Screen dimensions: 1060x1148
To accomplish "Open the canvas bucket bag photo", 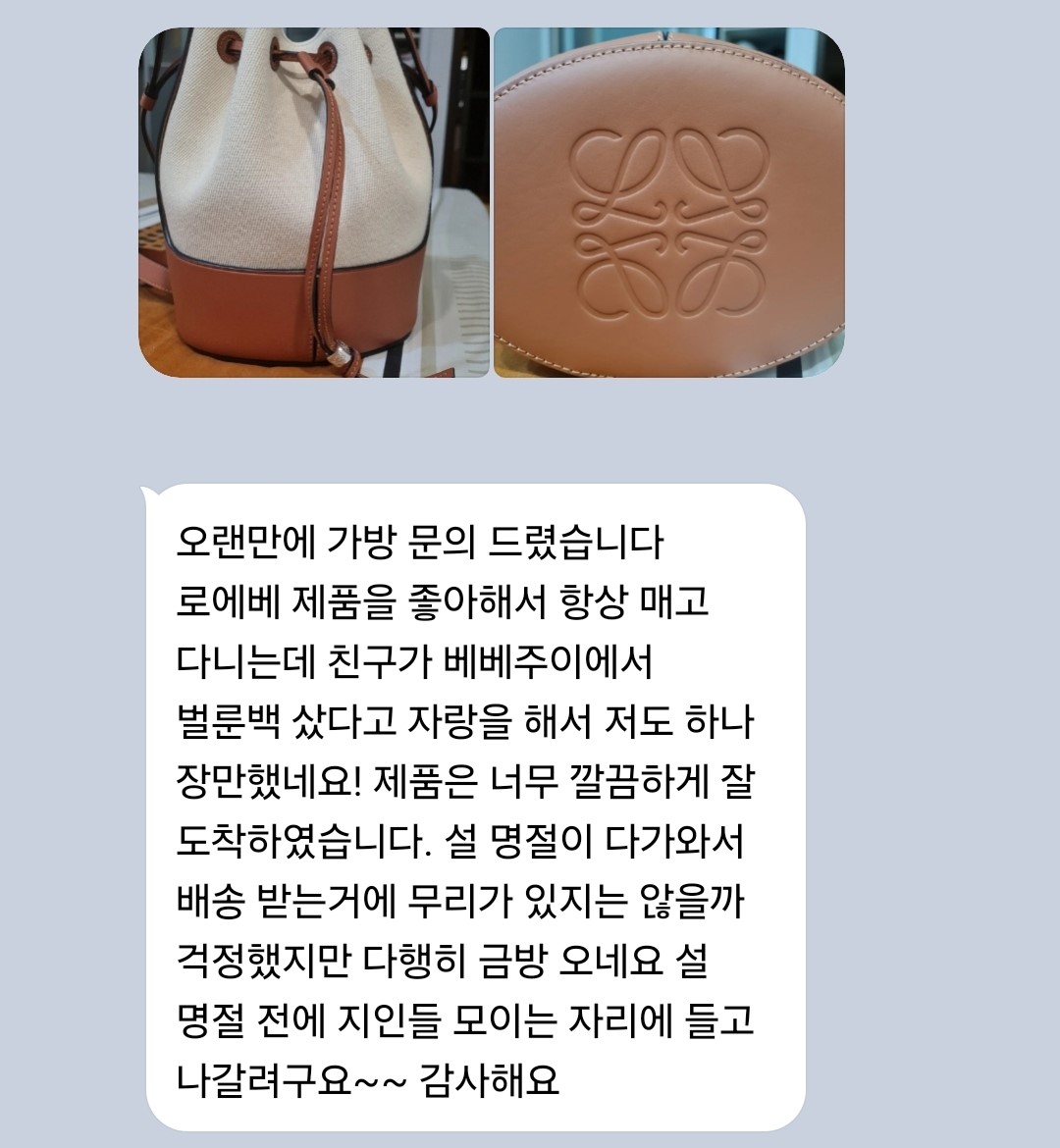I will point(313,202).
